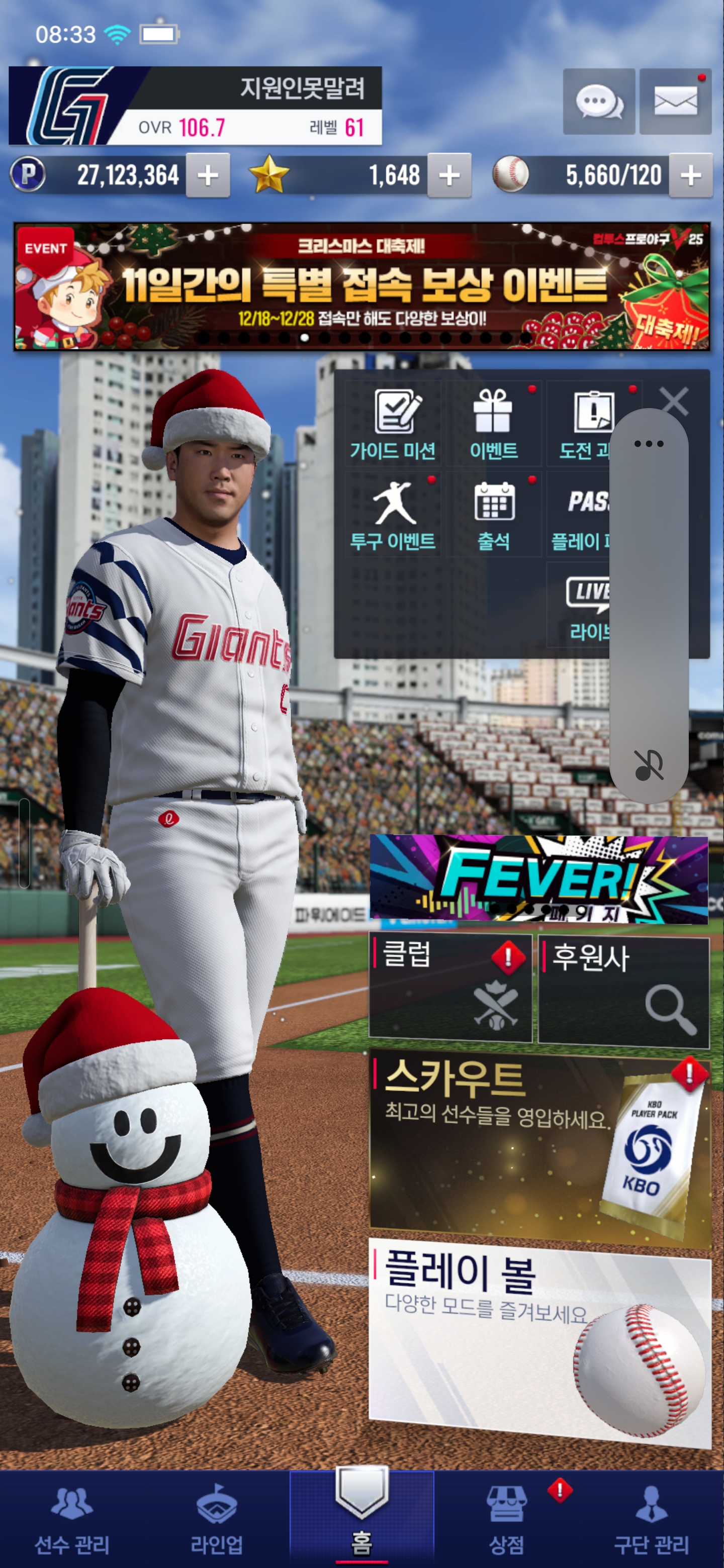Open the Christmas 11-day login reward banner
Screen dimensions: 724x1568
(361, 286)
